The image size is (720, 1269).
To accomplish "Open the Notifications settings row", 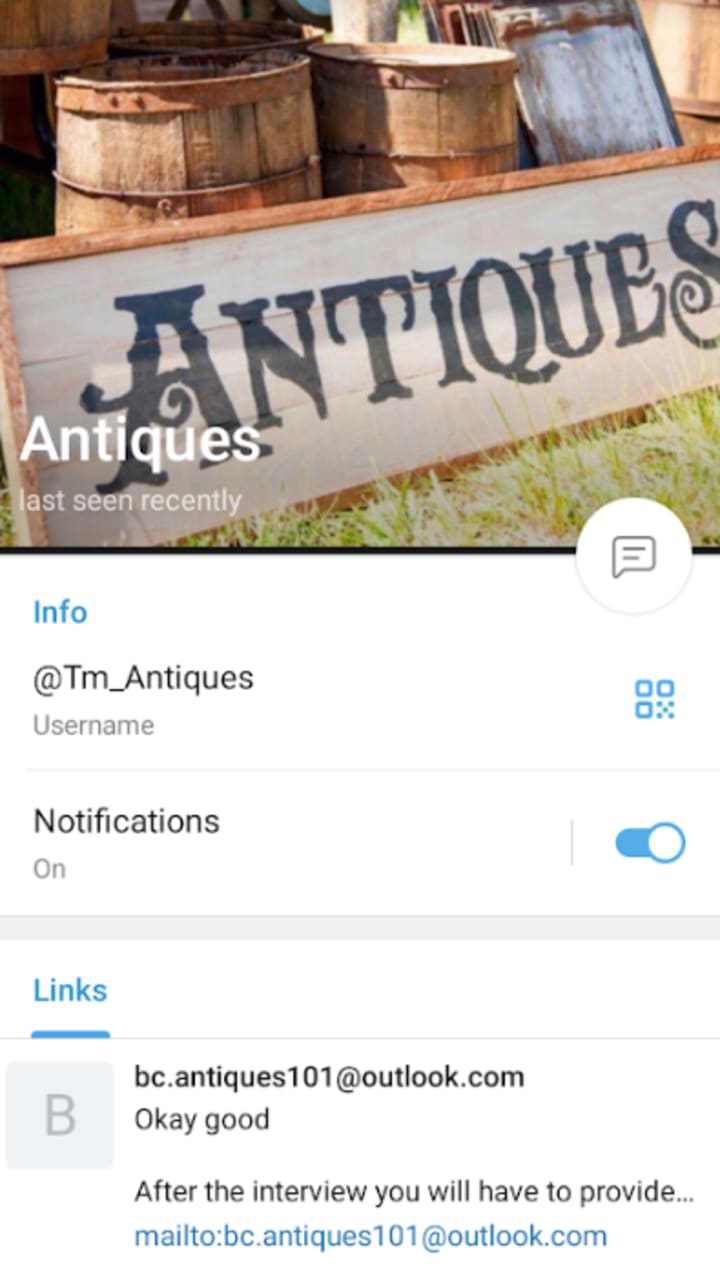I will coord(280,842).
